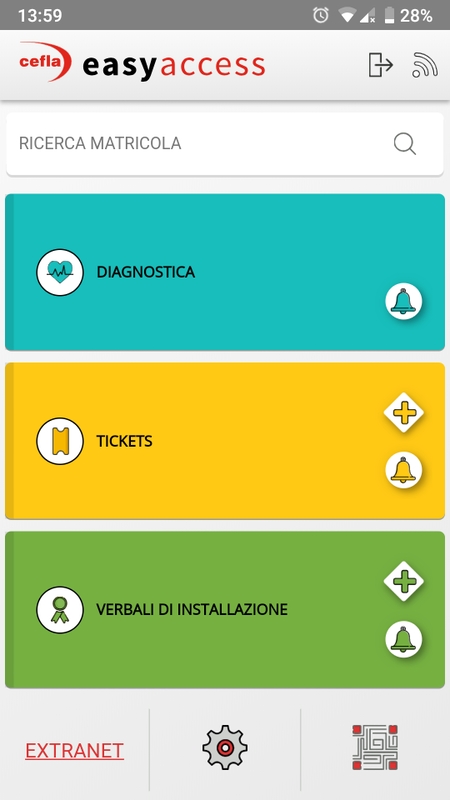Follow the Extranet link
450x800 pixels.
[74, 751]
